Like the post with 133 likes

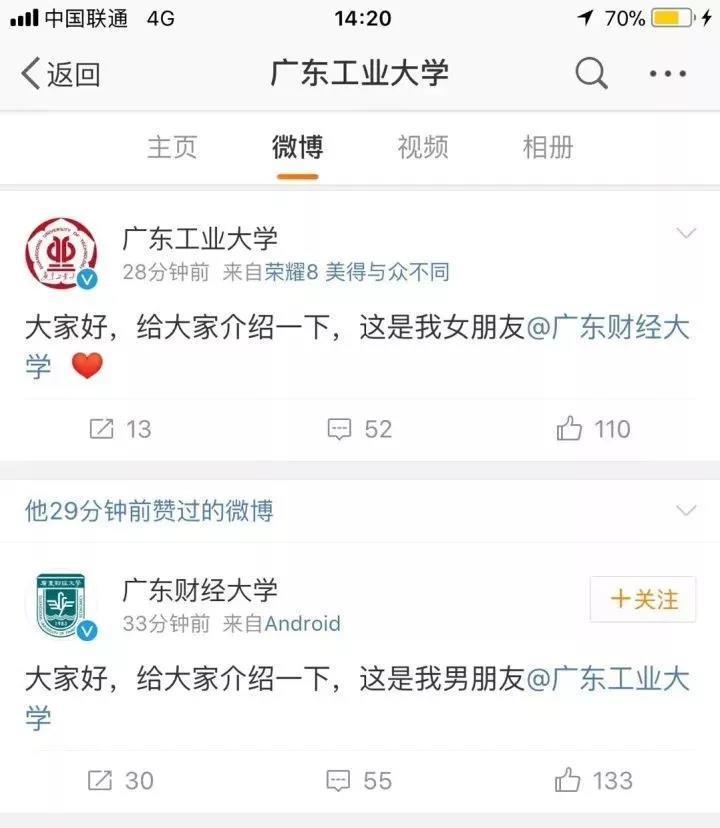point(594,780)
